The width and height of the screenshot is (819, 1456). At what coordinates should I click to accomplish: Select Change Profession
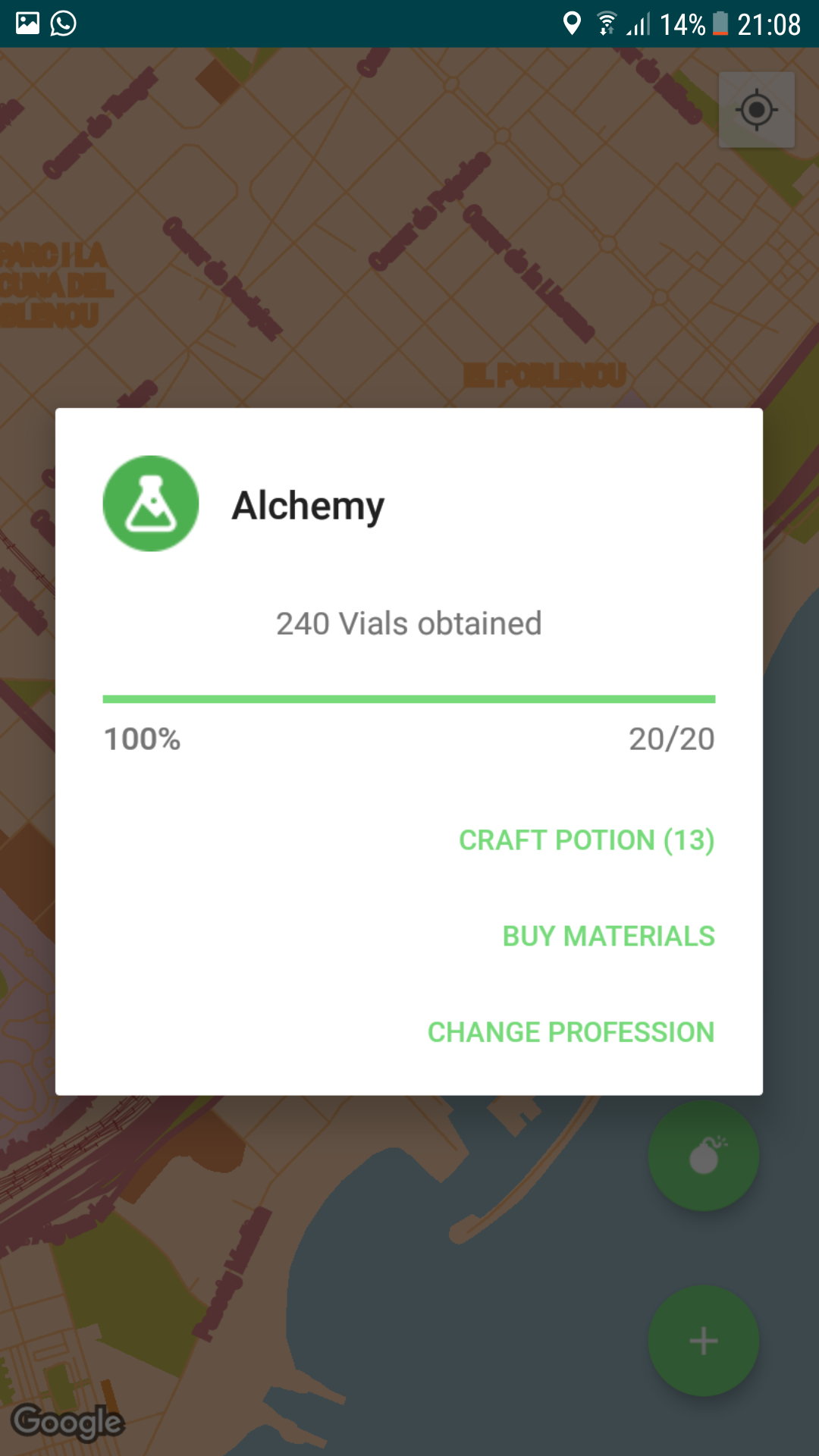pos(571,1032)
